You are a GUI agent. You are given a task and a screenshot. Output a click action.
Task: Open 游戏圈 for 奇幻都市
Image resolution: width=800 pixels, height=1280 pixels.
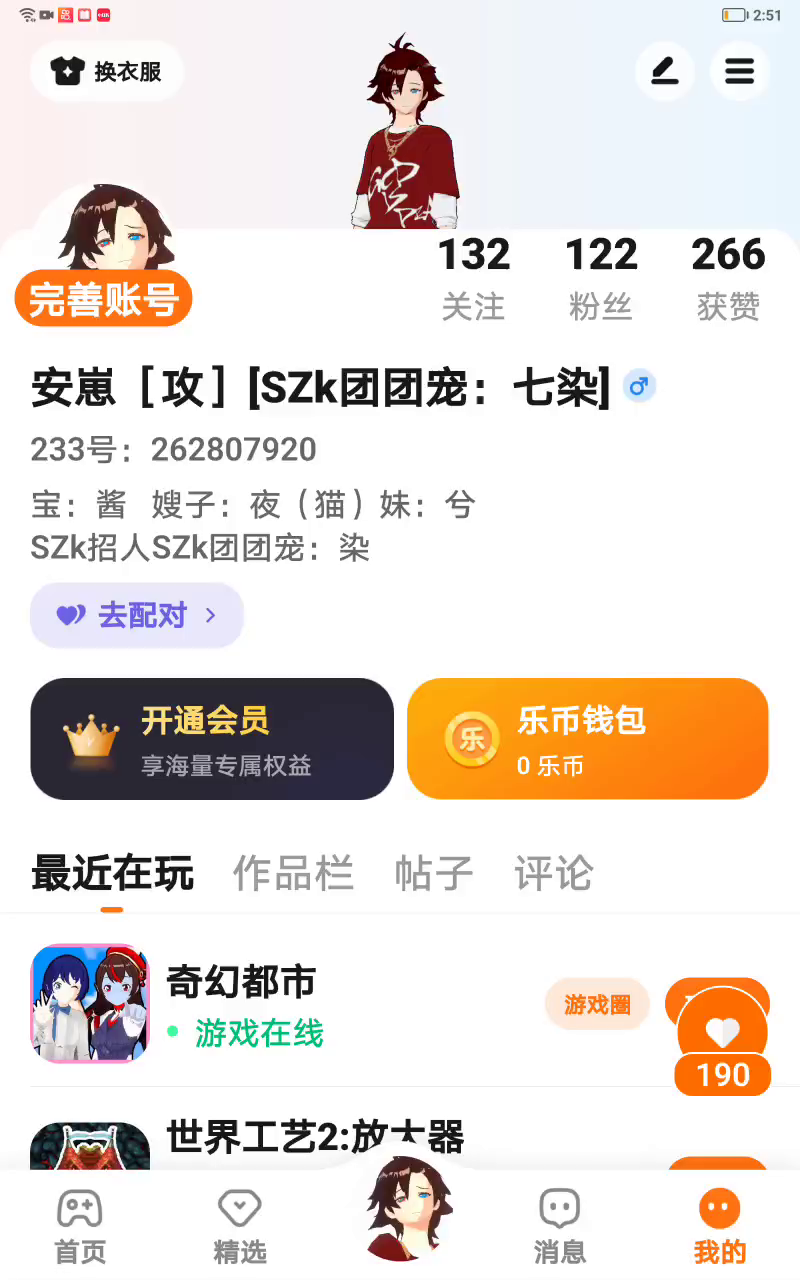click(x=597, y=1005)
